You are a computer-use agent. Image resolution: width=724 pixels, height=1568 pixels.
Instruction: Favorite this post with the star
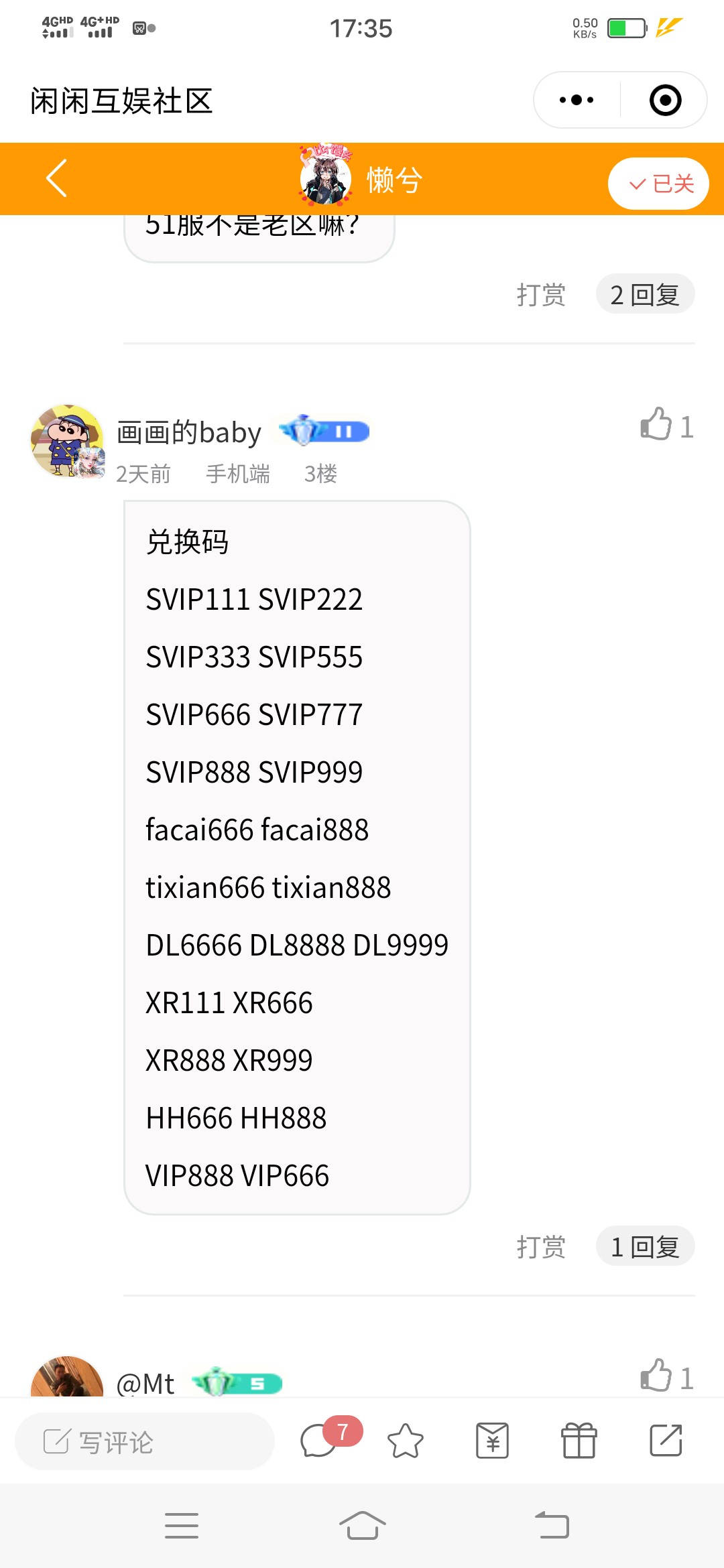pos(406,1441)
